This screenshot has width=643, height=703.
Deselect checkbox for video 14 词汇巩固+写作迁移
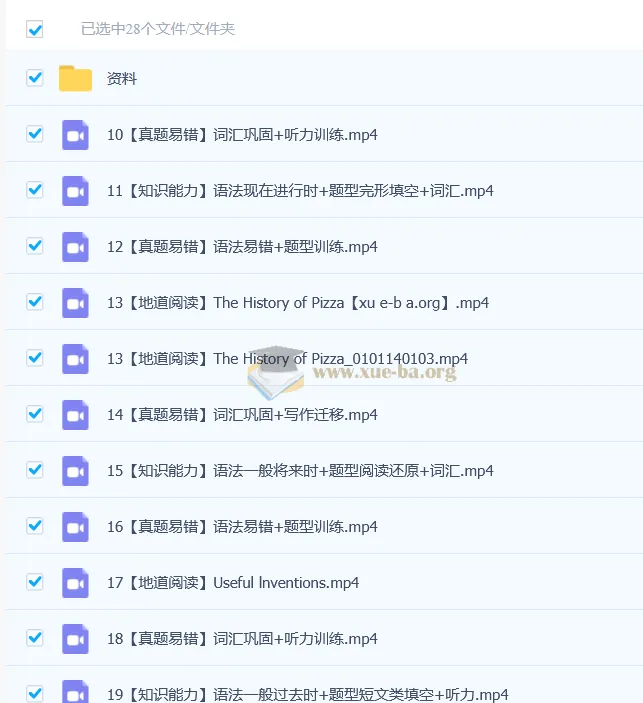(35, 414)
